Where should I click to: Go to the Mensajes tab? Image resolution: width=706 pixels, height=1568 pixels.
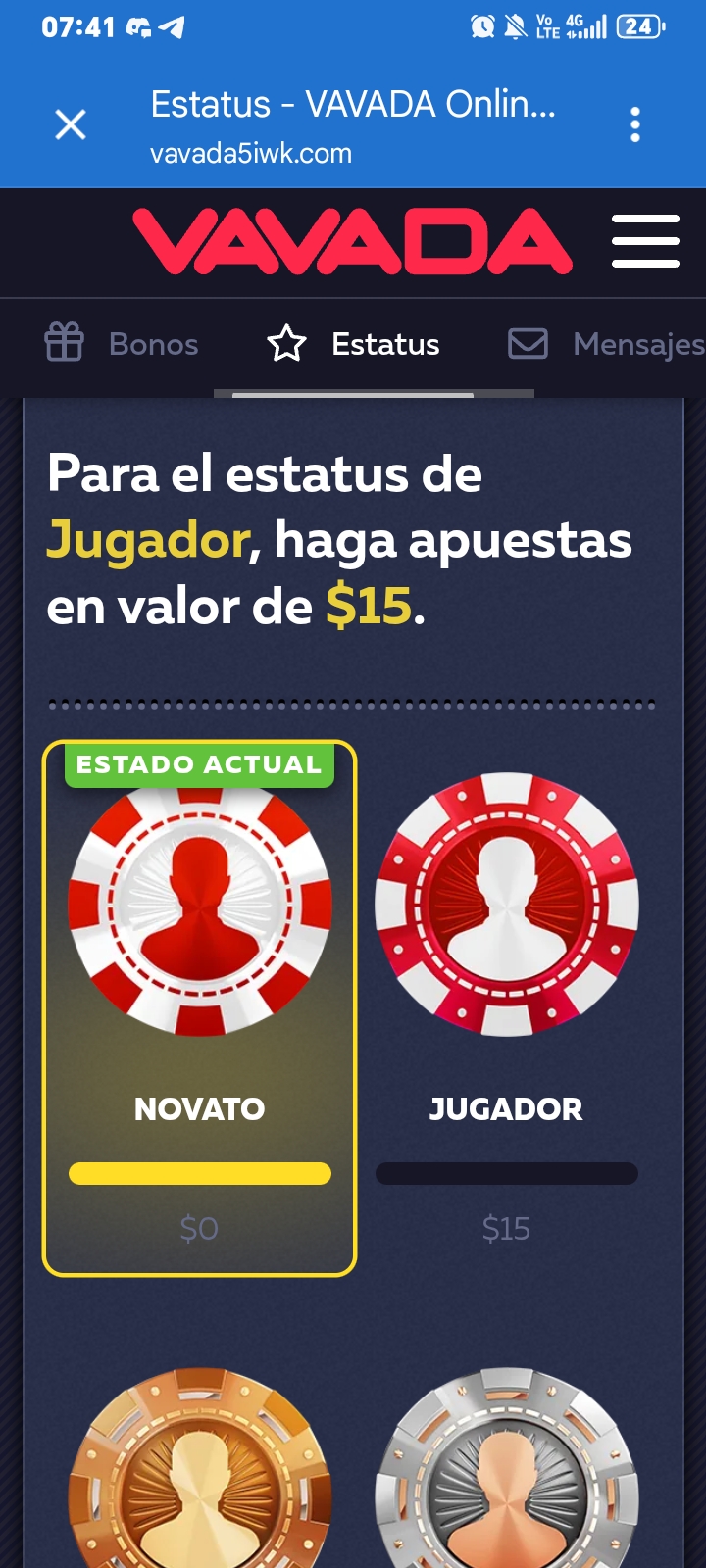tap(606, 344)
